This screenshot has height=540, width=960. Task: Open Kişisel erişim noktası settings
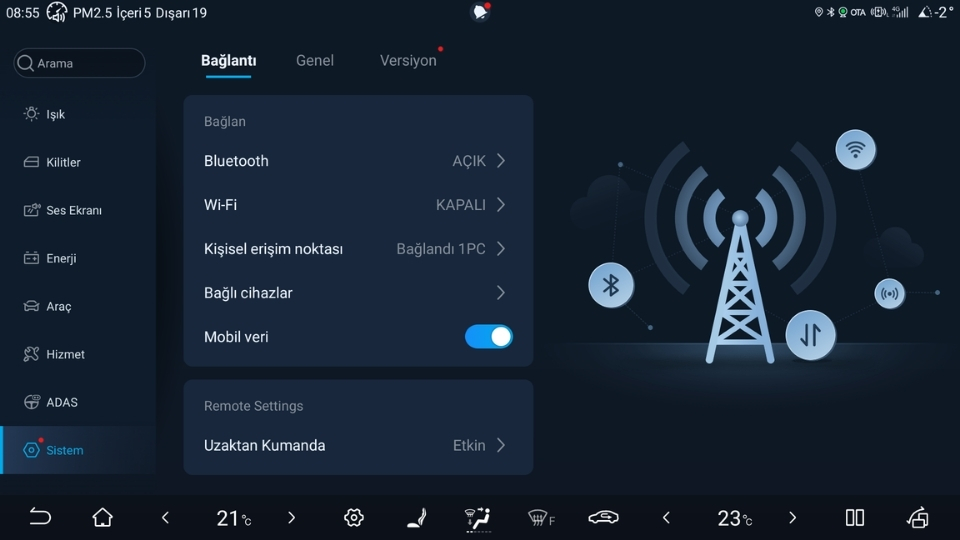[357, 249]
